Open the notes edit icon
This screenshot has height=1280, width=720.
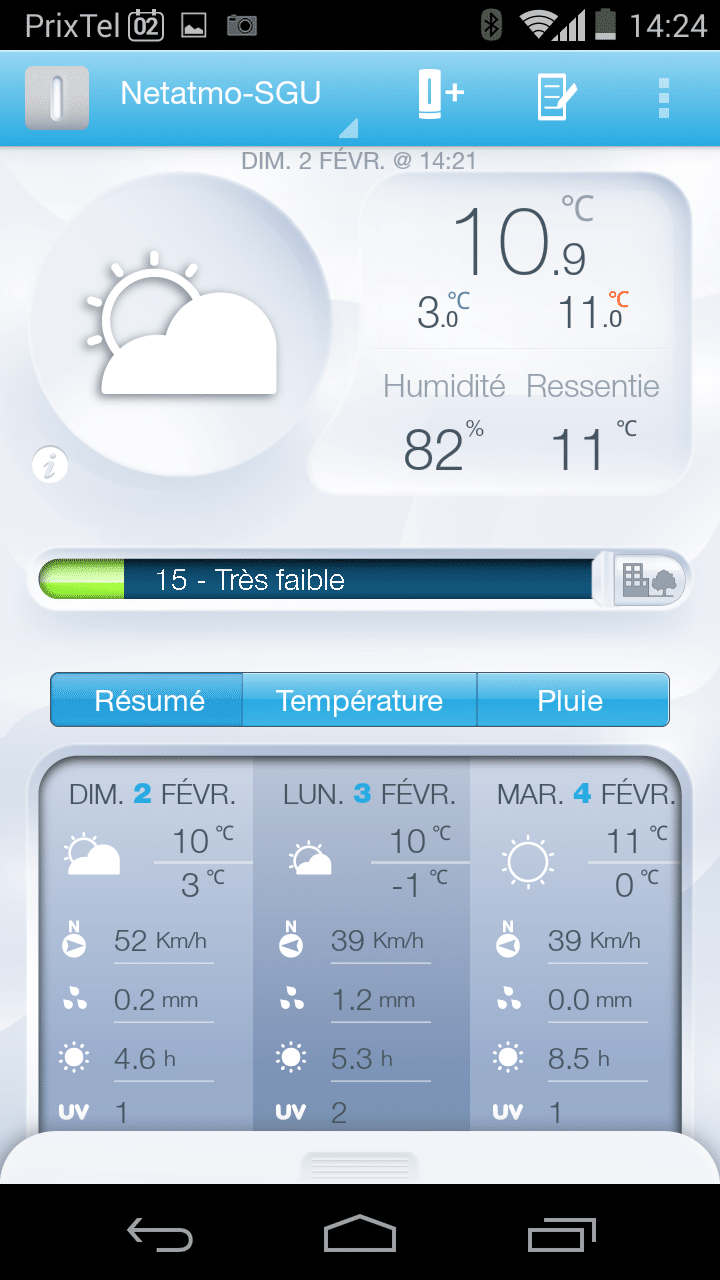pyautogui.click(x=557, y=97)
